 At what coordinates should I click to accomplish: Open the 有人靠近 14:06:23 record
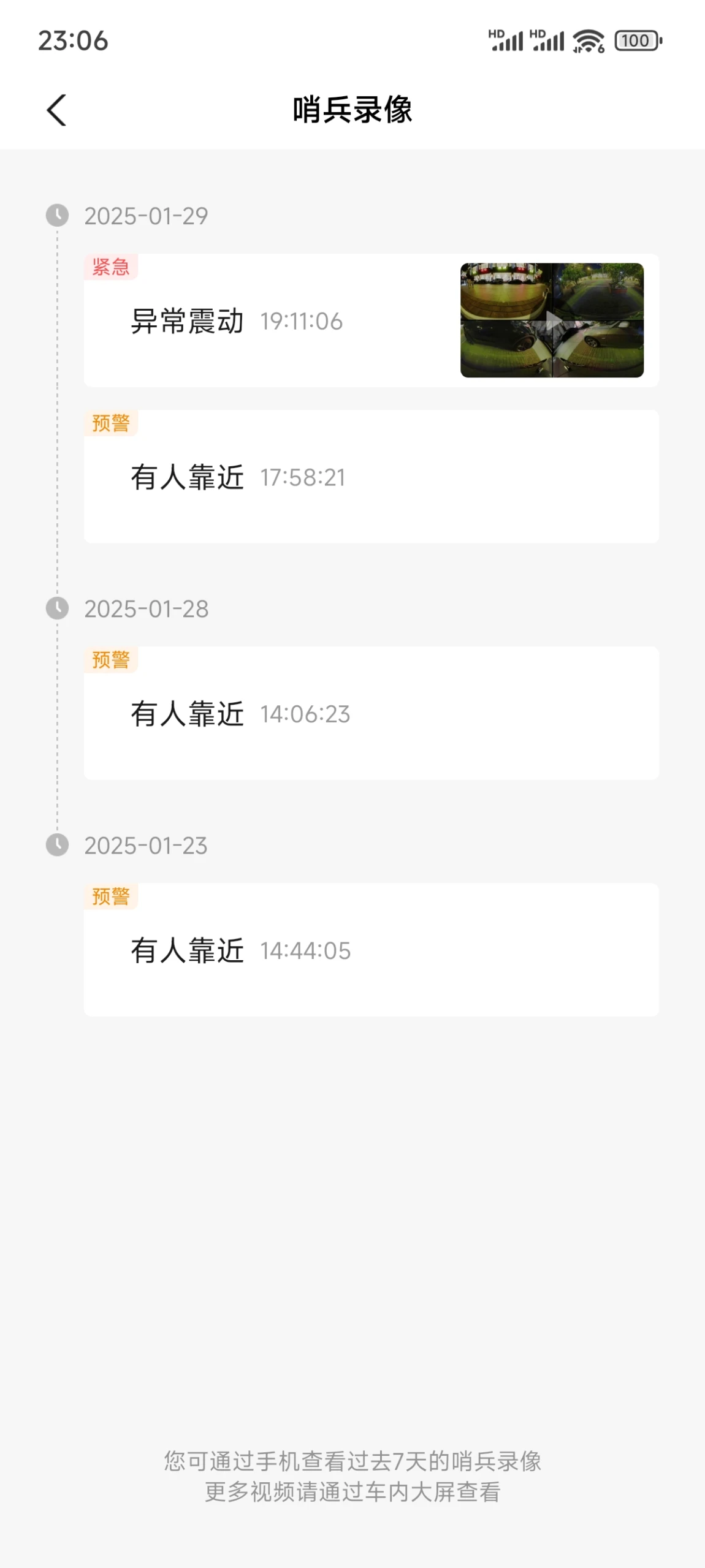372,713
